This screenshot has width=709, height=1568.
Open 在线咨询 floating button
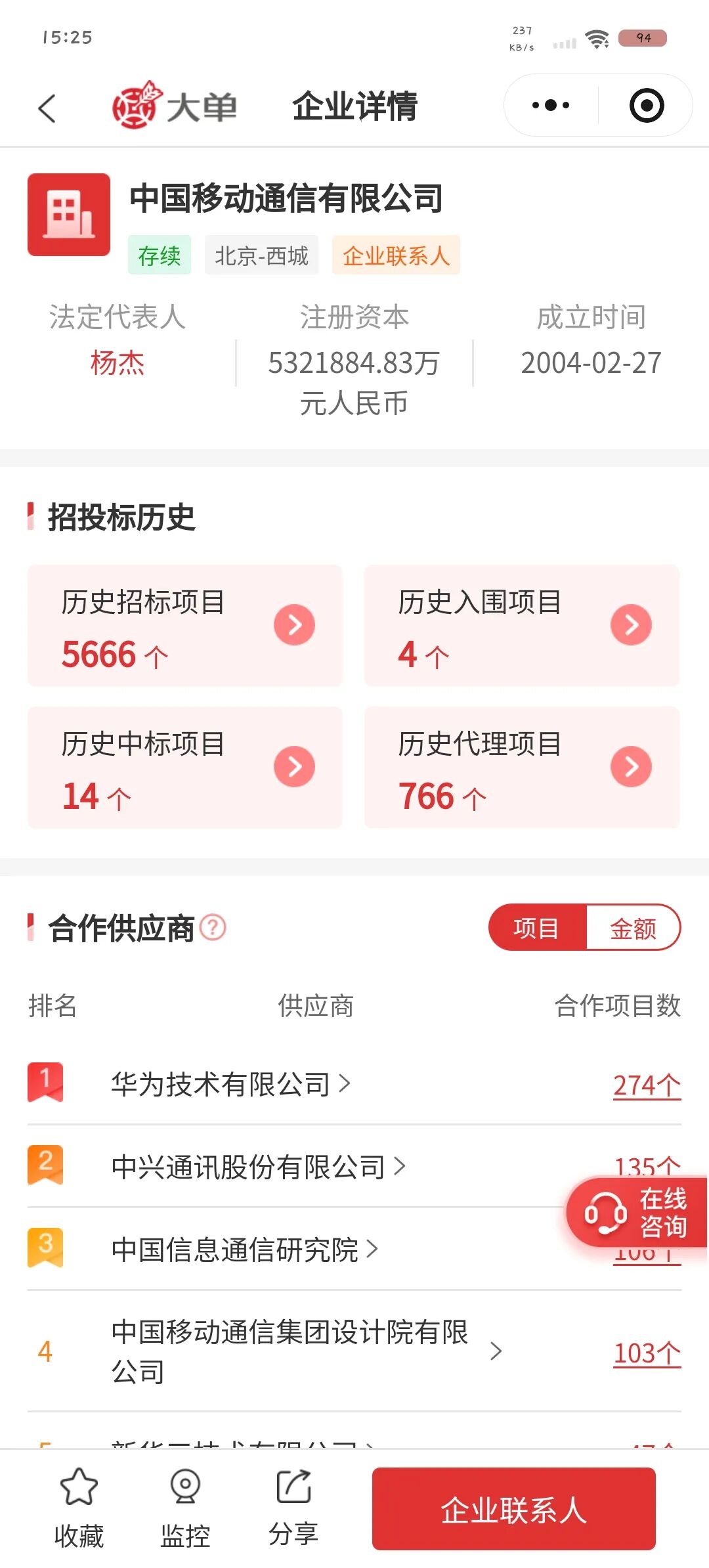click(x=637, y=1212)
